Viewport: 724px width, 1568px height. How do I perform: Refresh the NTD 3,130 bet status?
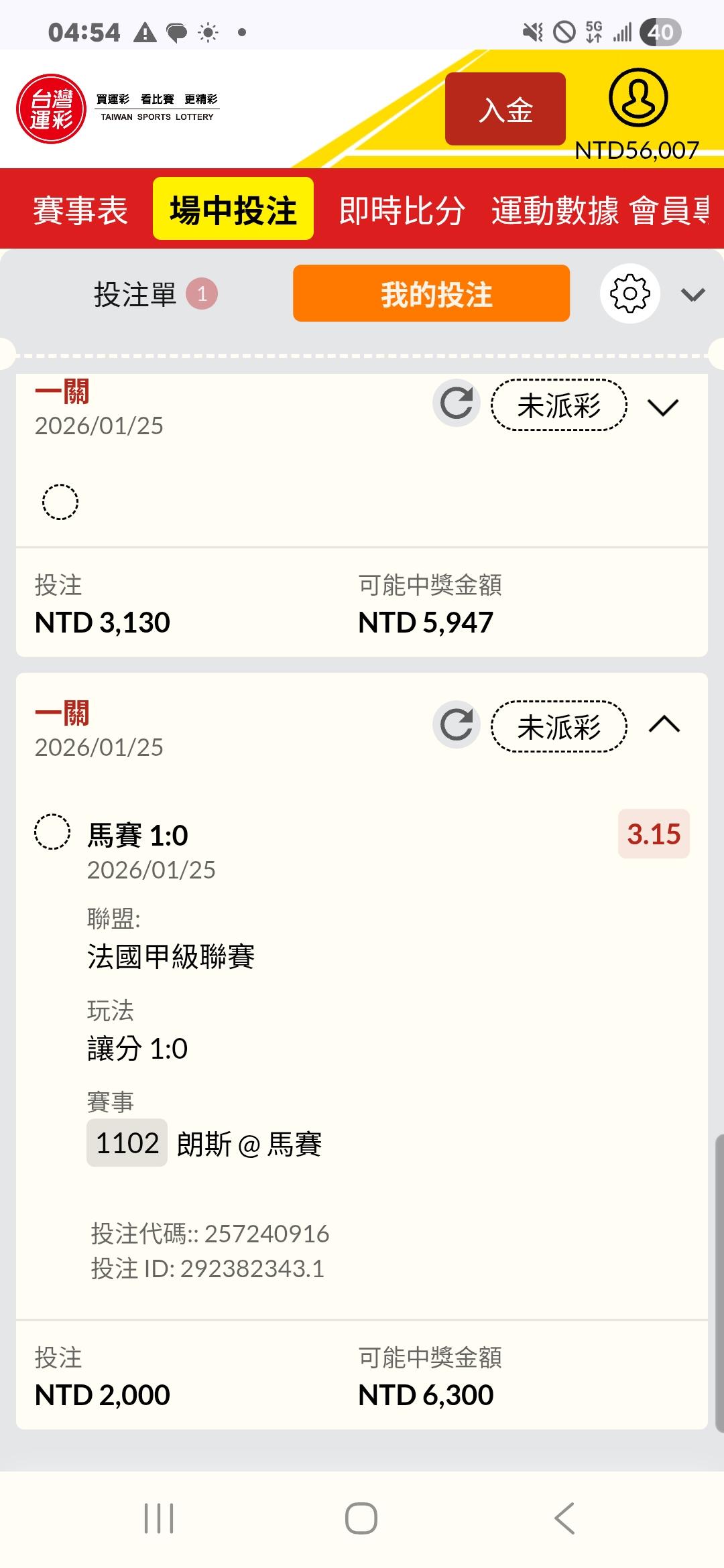pos(457,403)
